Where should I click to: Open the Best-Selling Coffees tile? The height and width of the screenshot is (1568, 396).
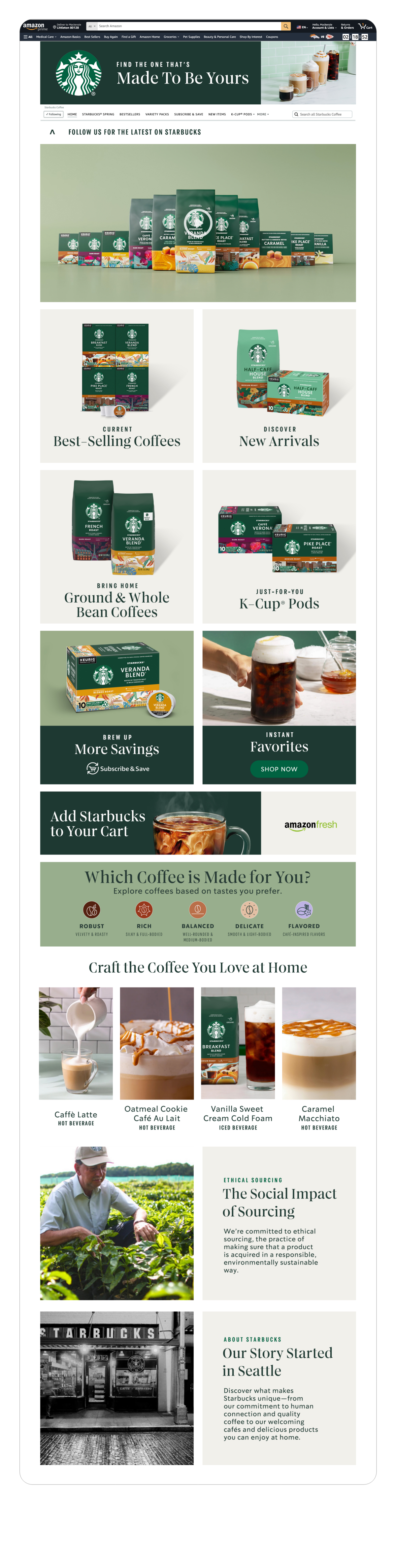point(117,385)
